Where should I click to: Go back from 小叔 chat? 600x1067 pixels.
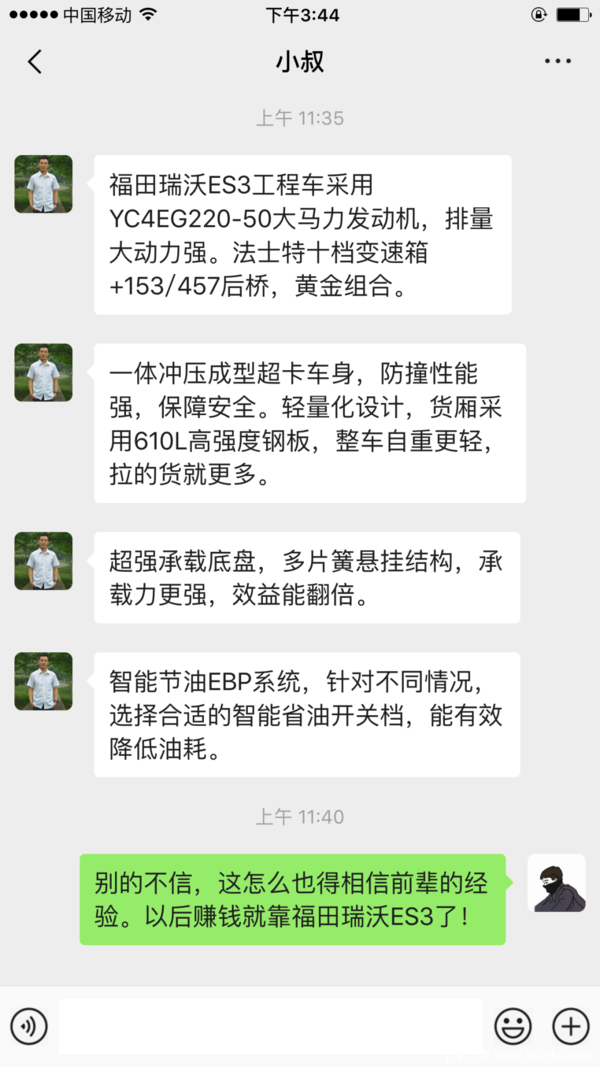[x=35, y=62]
